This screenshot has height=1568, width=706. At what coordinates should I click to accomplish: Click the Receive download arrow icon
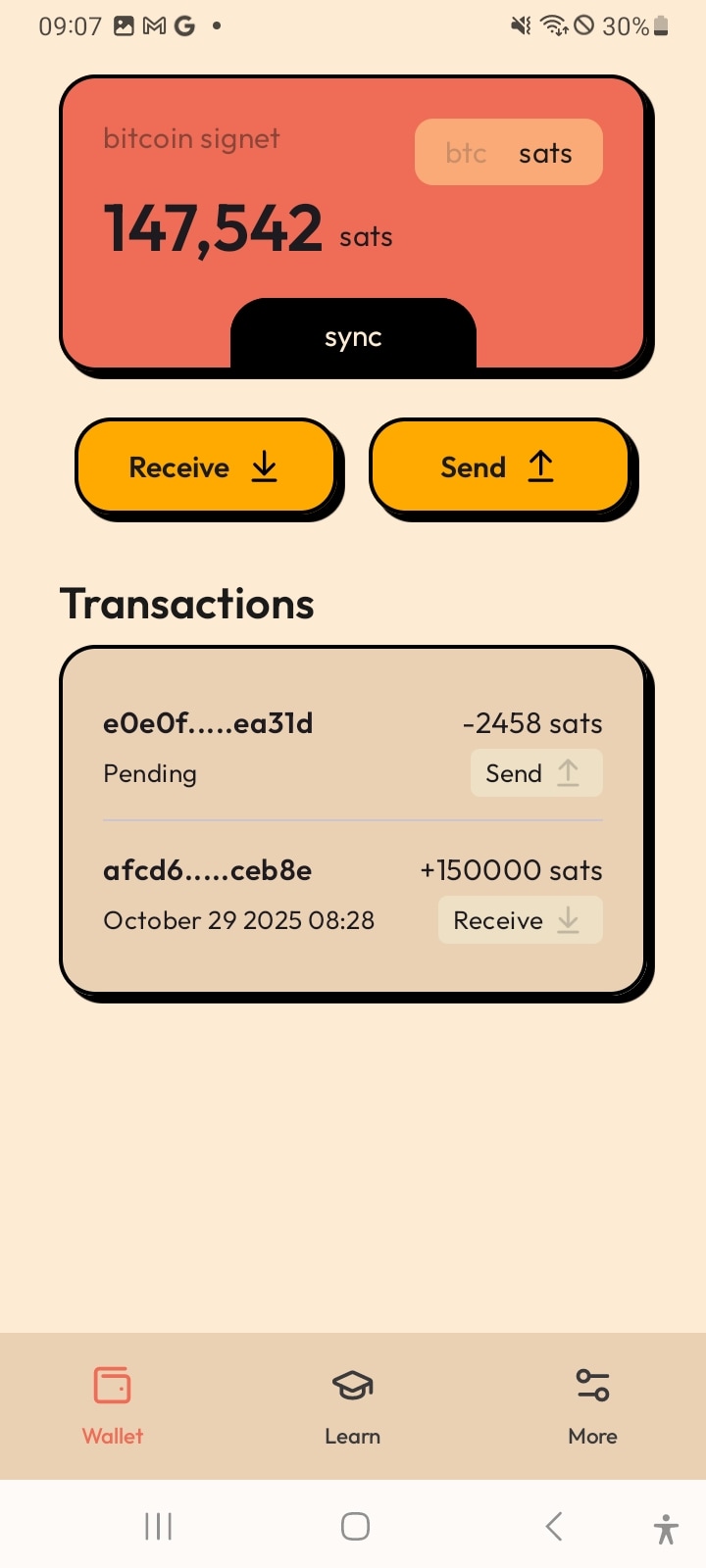tap(263, 468)
